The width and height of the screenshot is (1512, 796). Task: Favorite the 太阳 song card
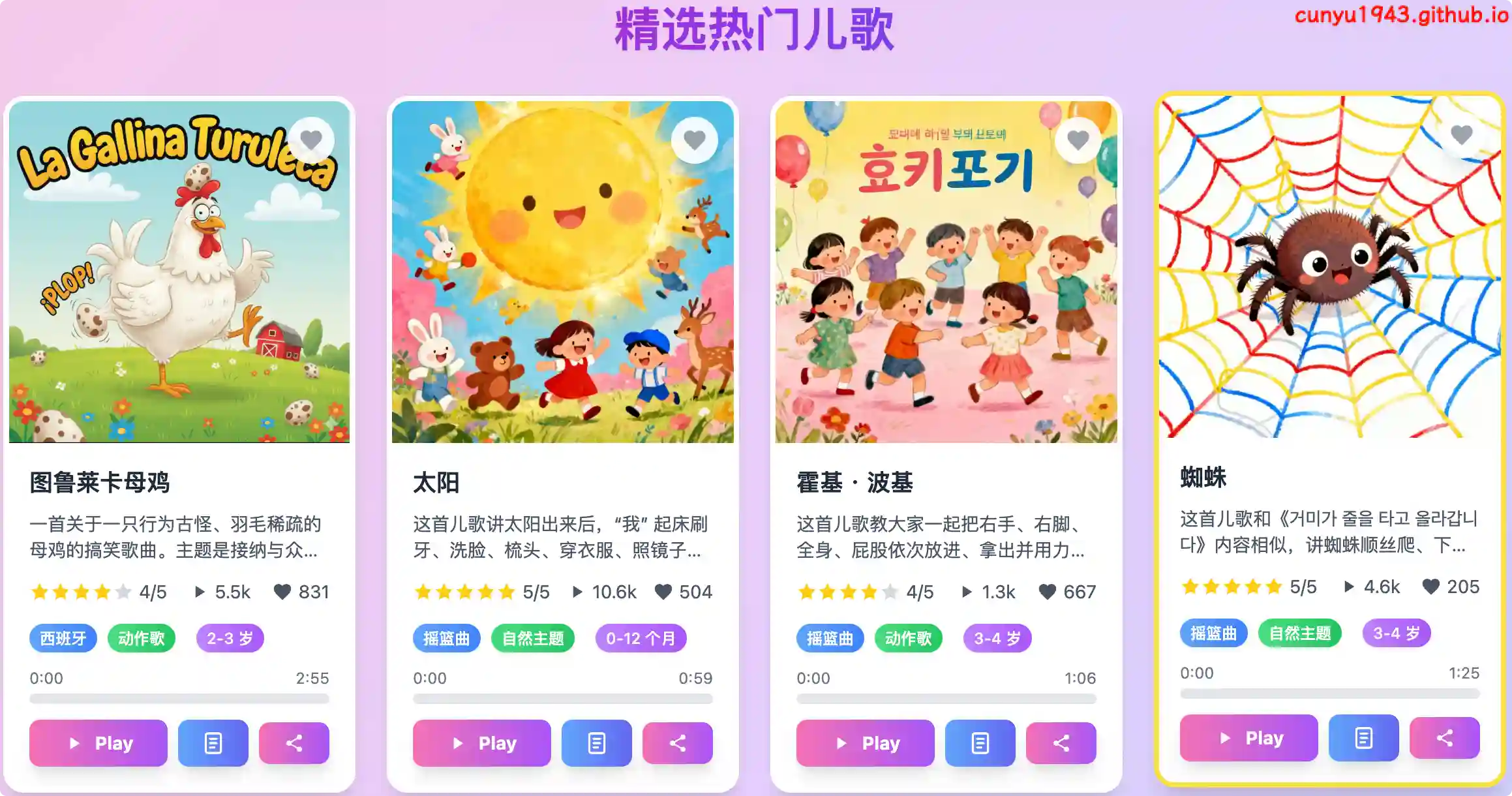[694, 140]
